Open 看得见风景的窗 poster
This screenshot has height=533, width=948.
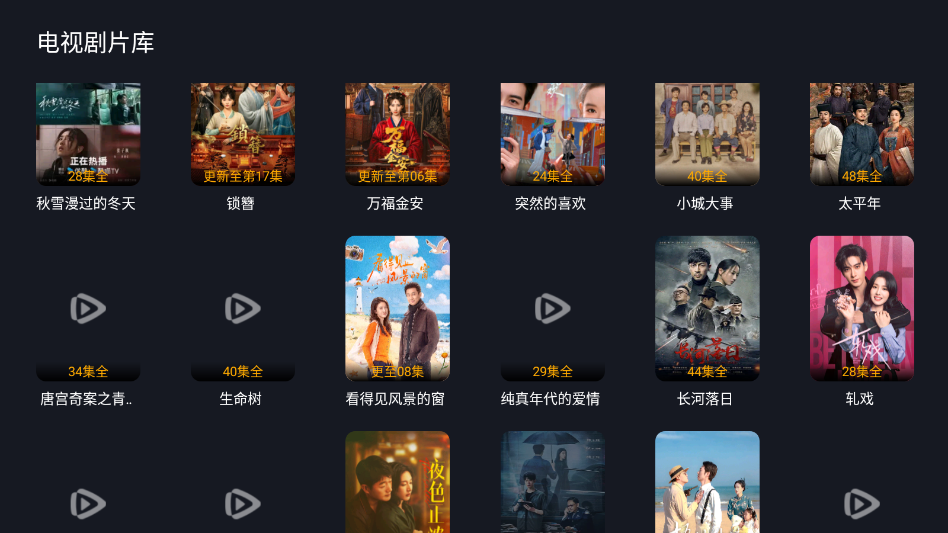(397, 308)
